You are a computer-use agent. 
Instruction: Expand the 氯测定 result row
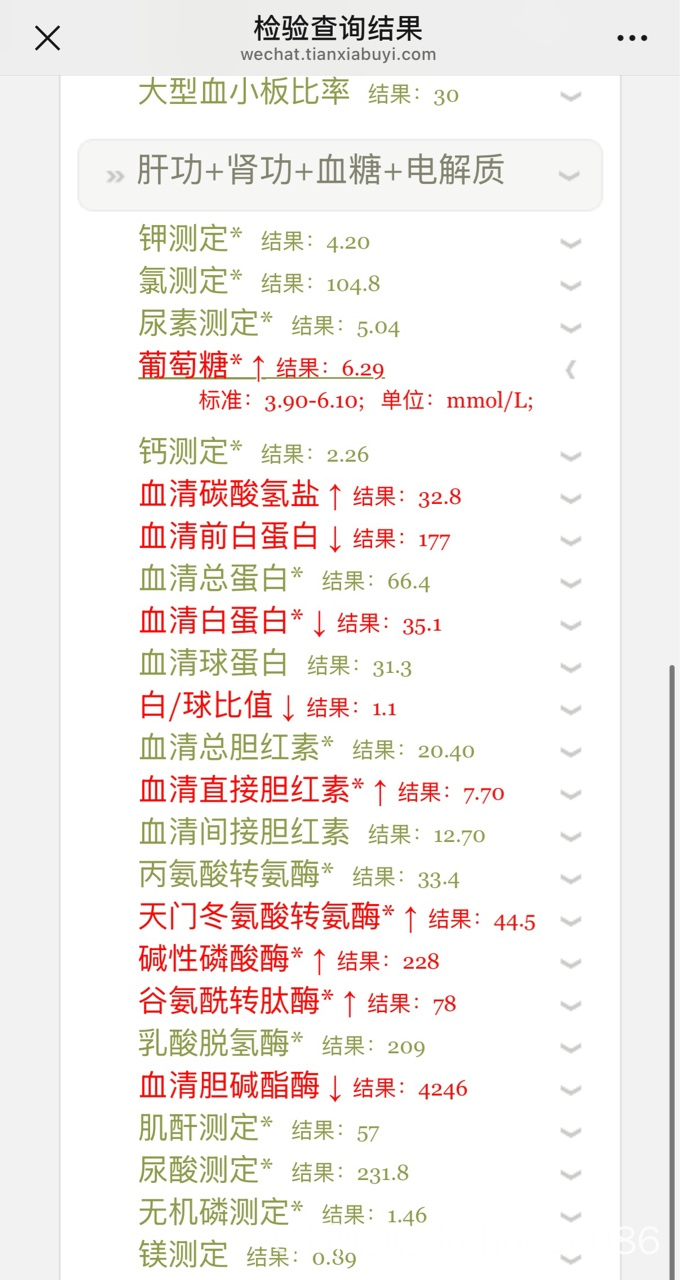(x=570, y=285)
